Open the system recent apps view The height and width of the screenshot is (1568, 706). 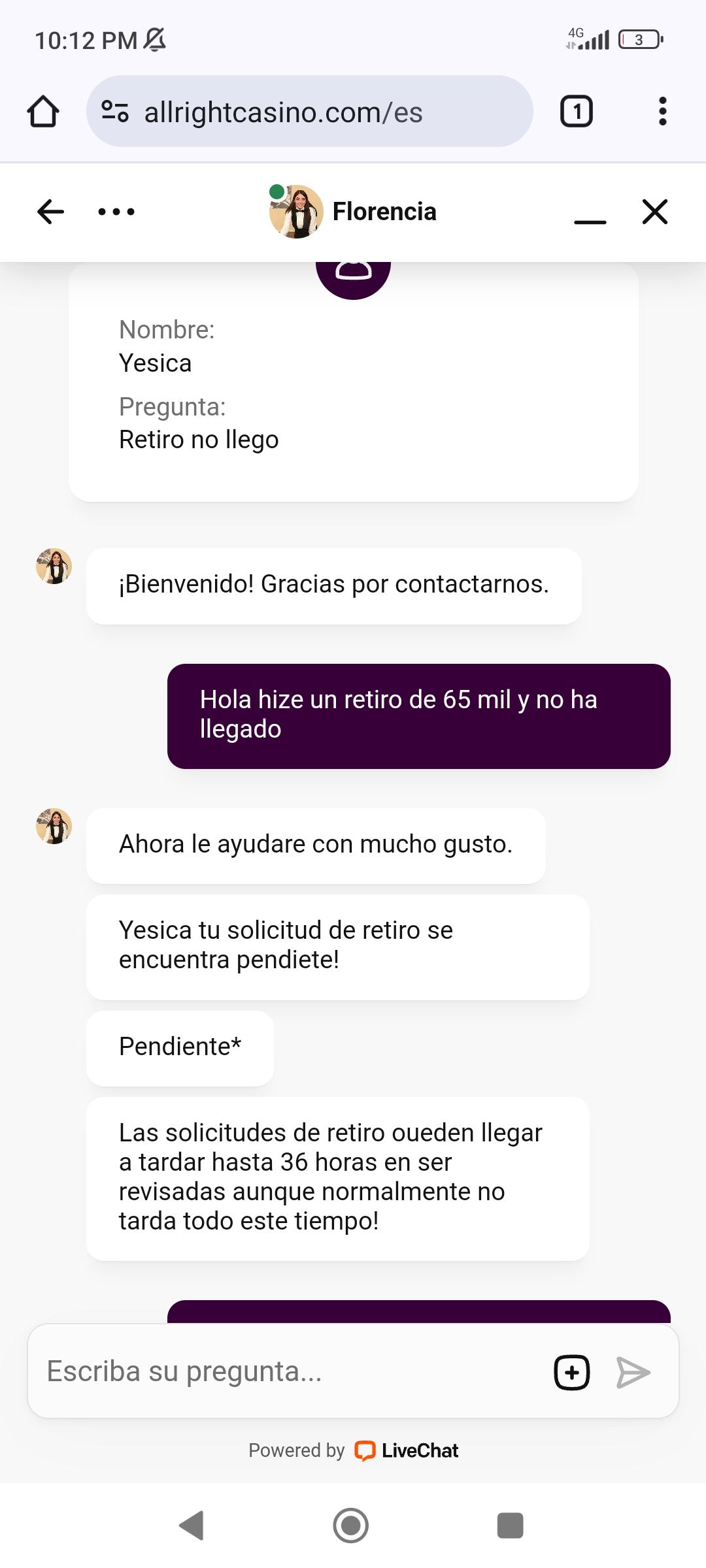(x=510, y=1526)
